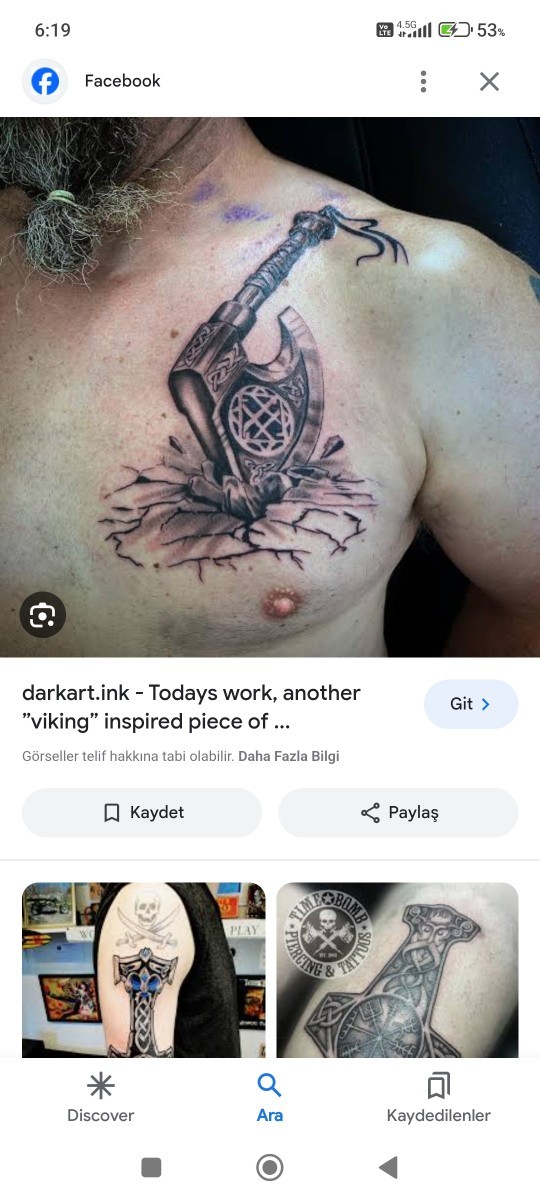The width and height of the screenshot is (540, 1200).
Task: Go to the Kaydedilenler tab
Action: pos(438,1098)
